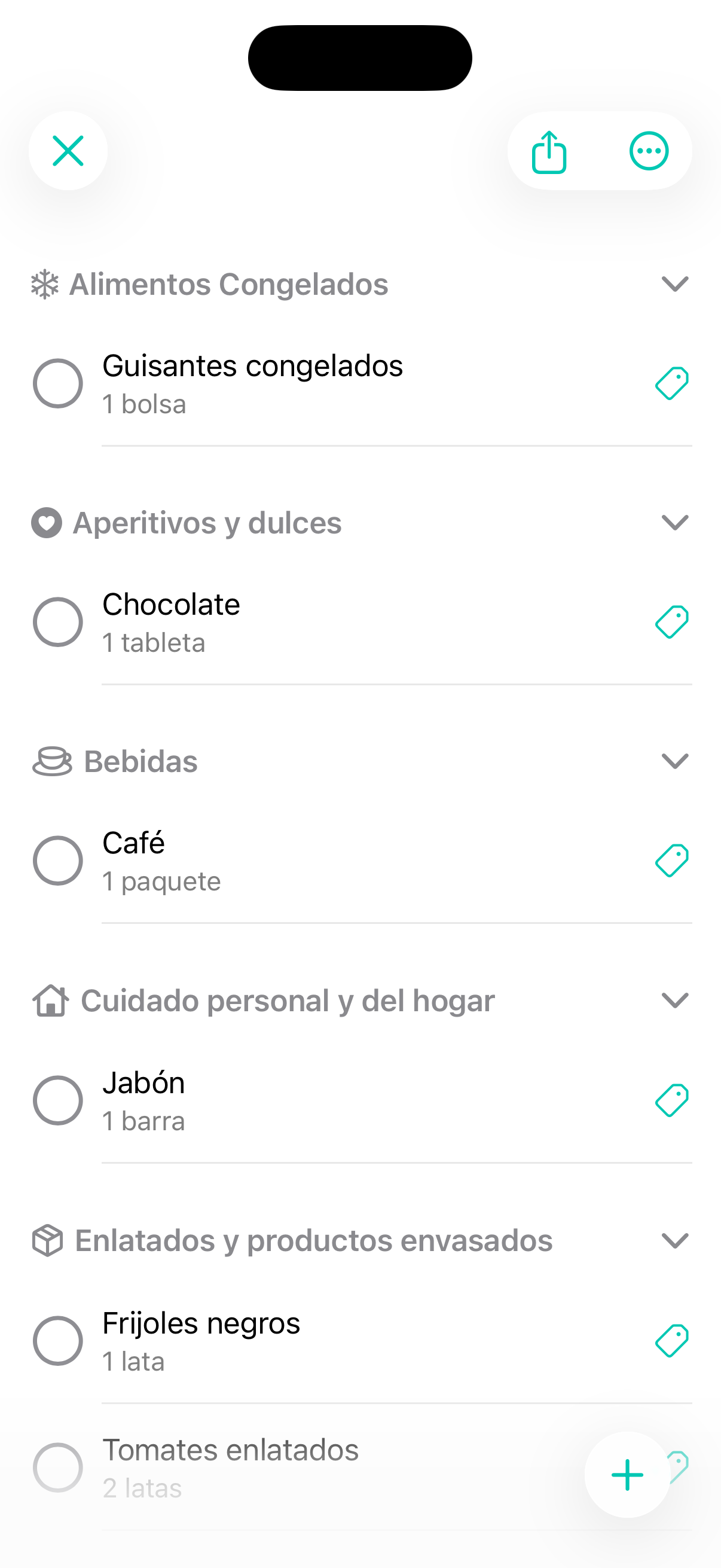This screenshot has height=1568, width=721.
Task: Open the more options menu
Action: (648, 151)
